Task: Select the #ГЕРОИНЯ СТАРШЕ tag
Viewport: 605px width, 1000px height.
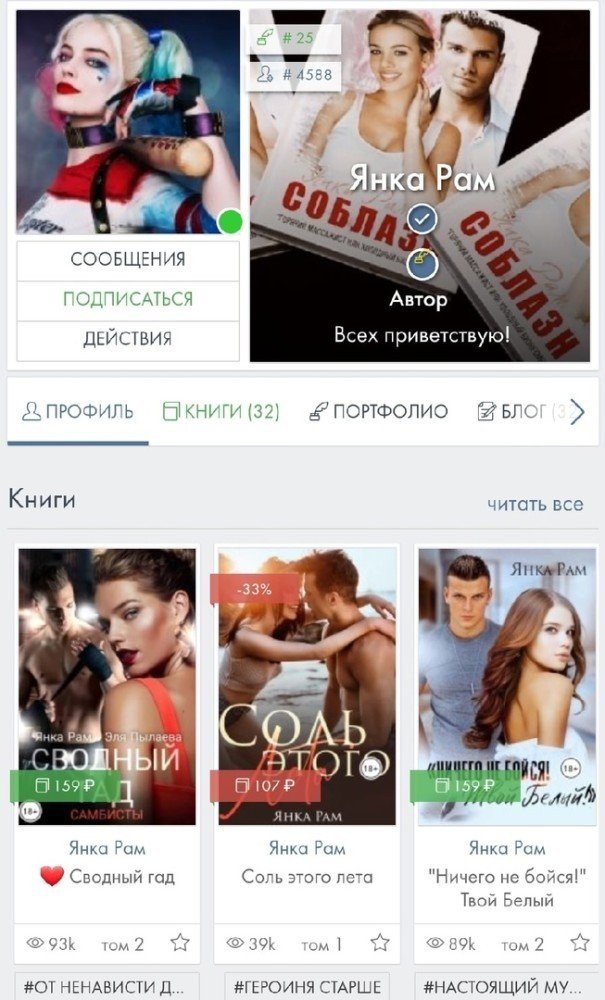Action: (307, 987)
